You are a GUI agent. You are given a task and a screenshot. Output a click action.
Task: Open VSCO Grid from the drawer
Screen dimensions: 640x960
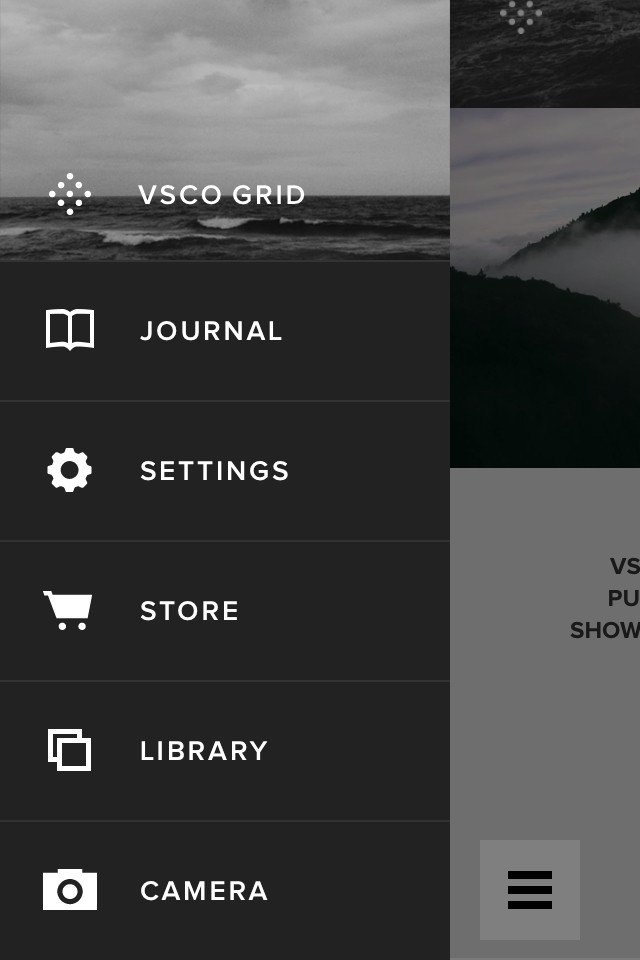222,195
